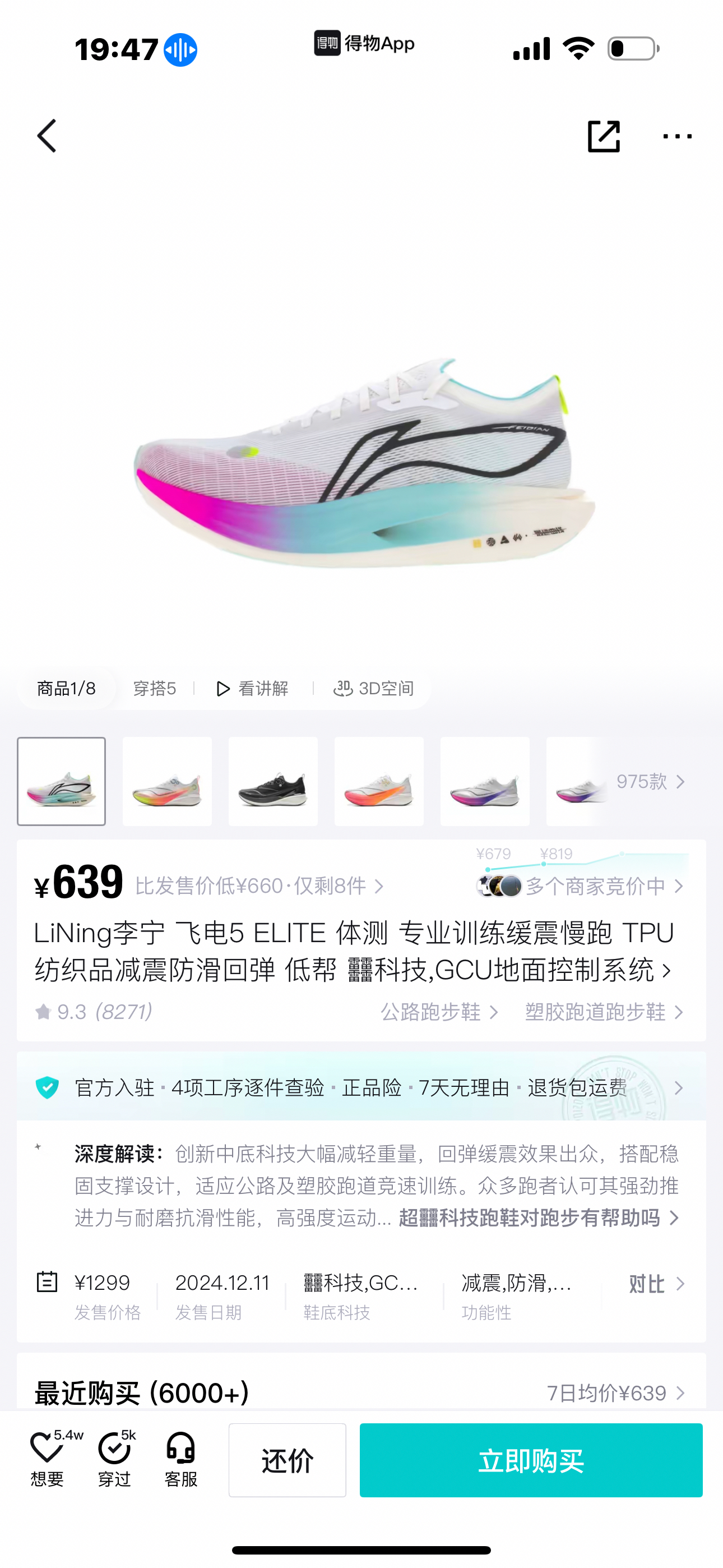This screenshot has height=1568, width=723.
Task: Switch to the 穿搭5 tab
Action: point(154,689)
